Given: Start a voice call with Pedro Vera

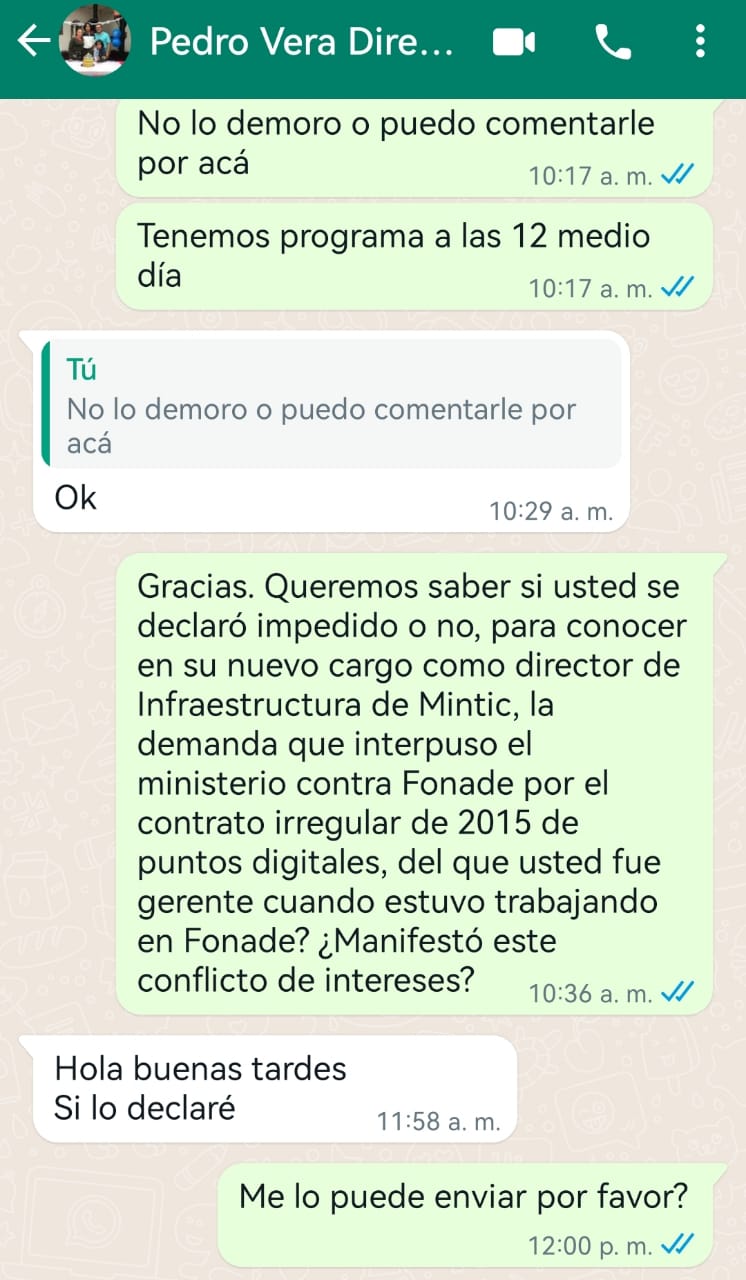Looking at the screenshot, I should tap(612, 42).
